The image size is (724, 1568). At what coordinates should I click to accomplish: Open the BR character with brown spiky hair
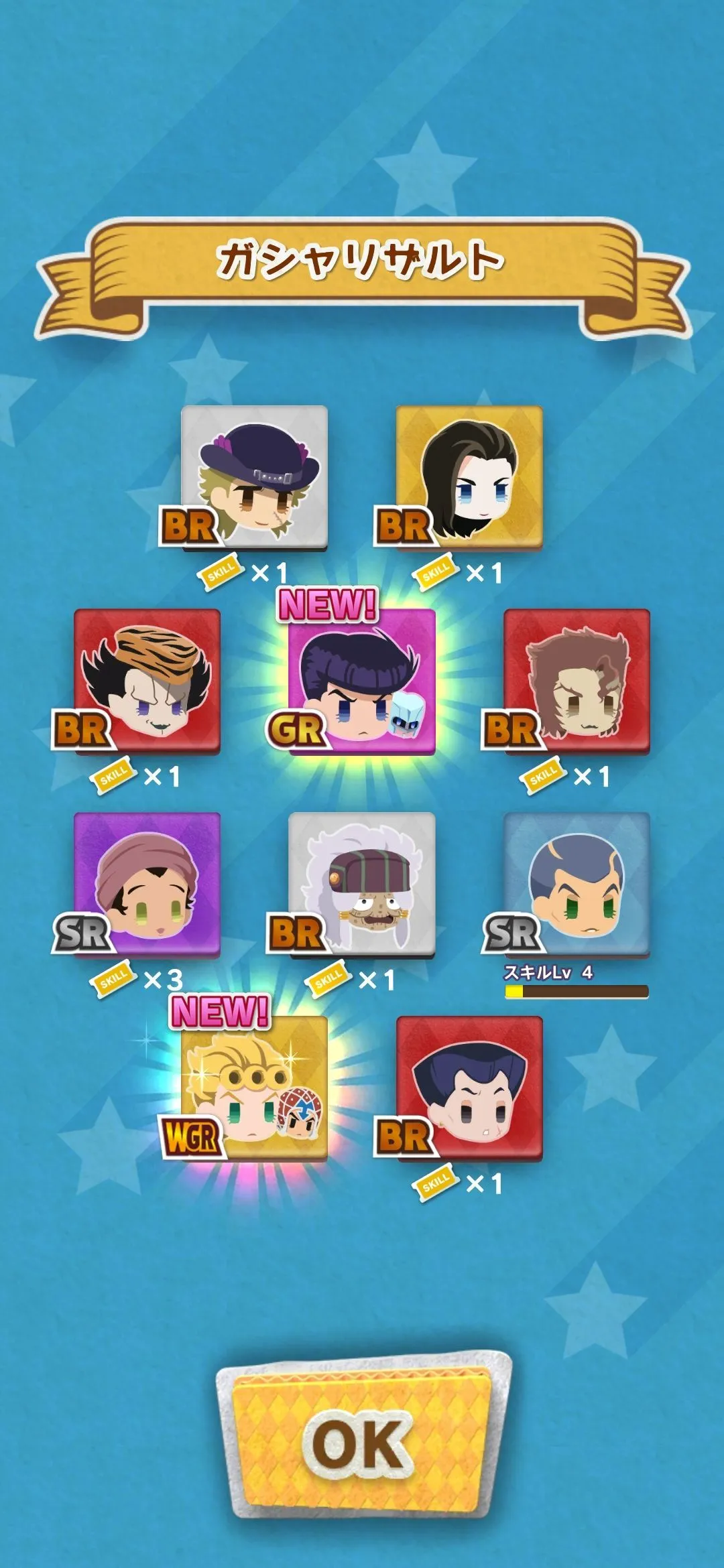[577, 681]
